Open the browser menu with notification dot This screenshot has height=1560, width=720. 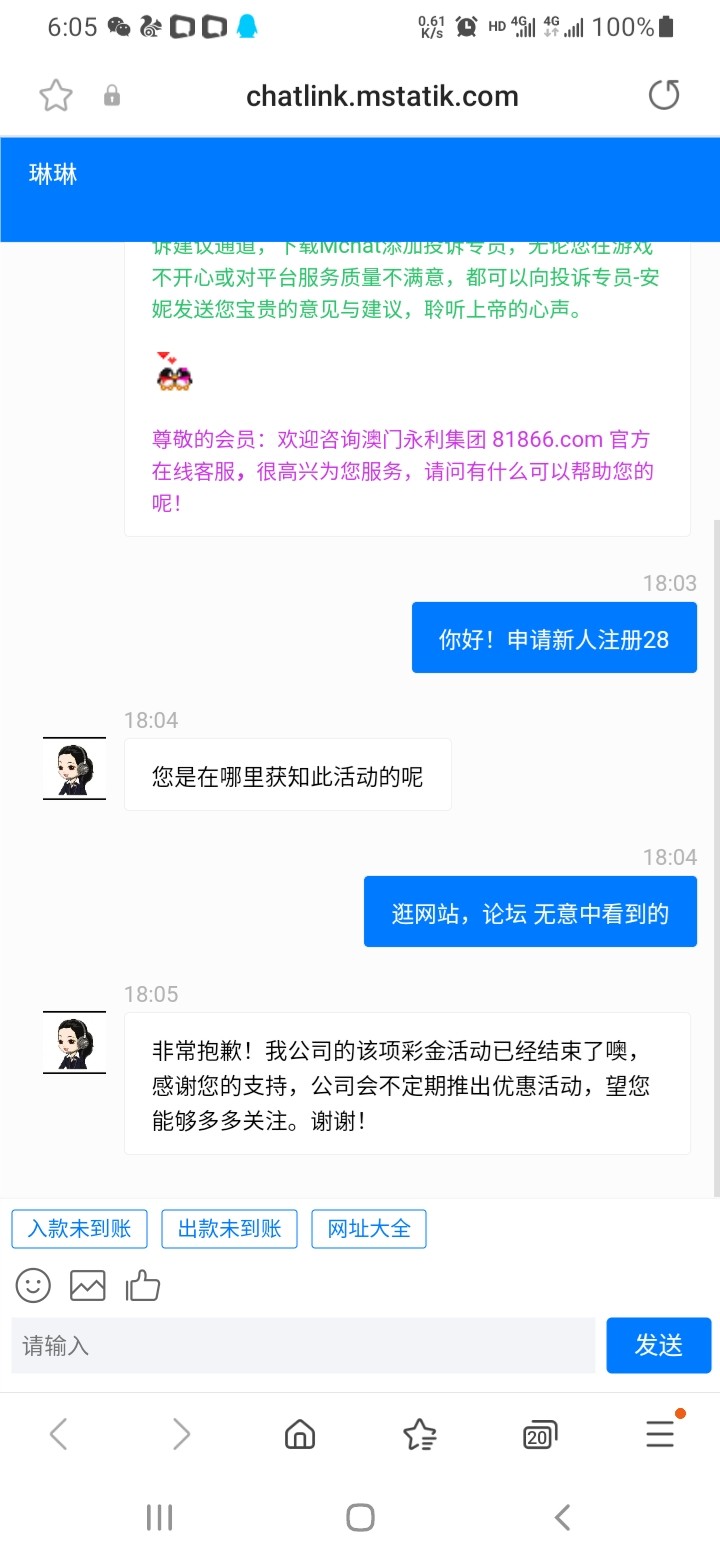pyautogui.click(x=659, y=1434)
